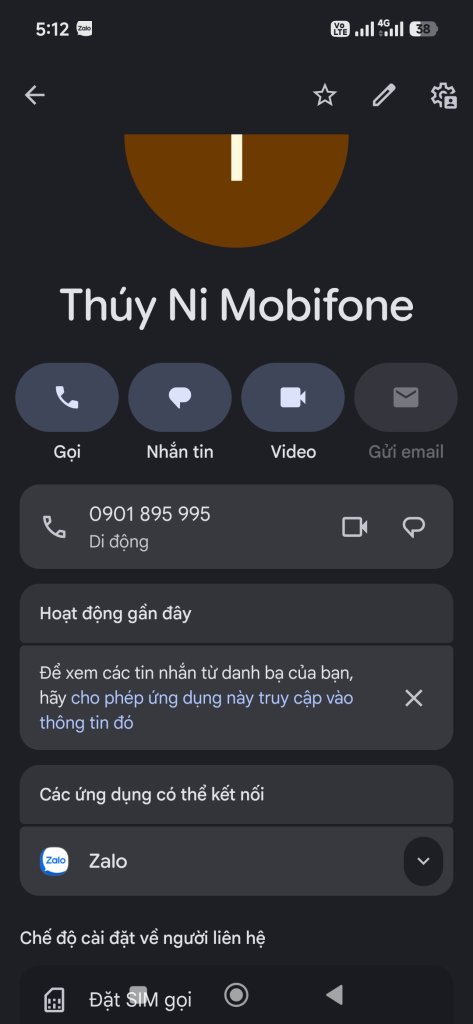This screenshot has height=1024, width=473.
Task: Star Thúy Ni Mobifone as favorite
Action: tap(325, 96)
